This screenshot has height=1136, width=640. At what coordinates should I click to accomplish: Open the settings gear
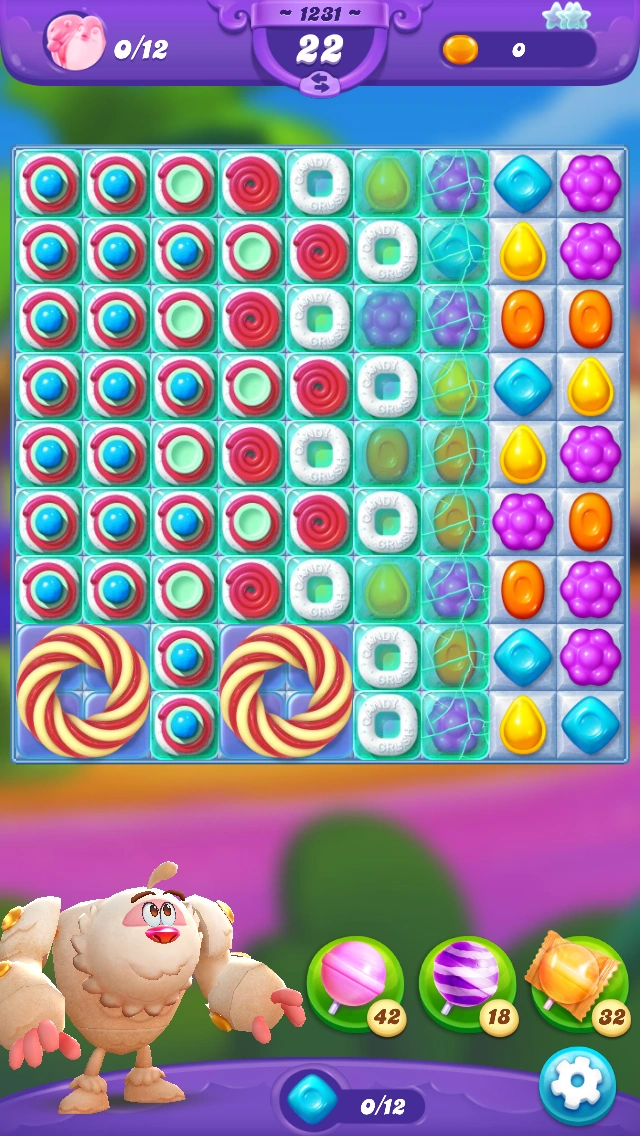[577, 1085]
